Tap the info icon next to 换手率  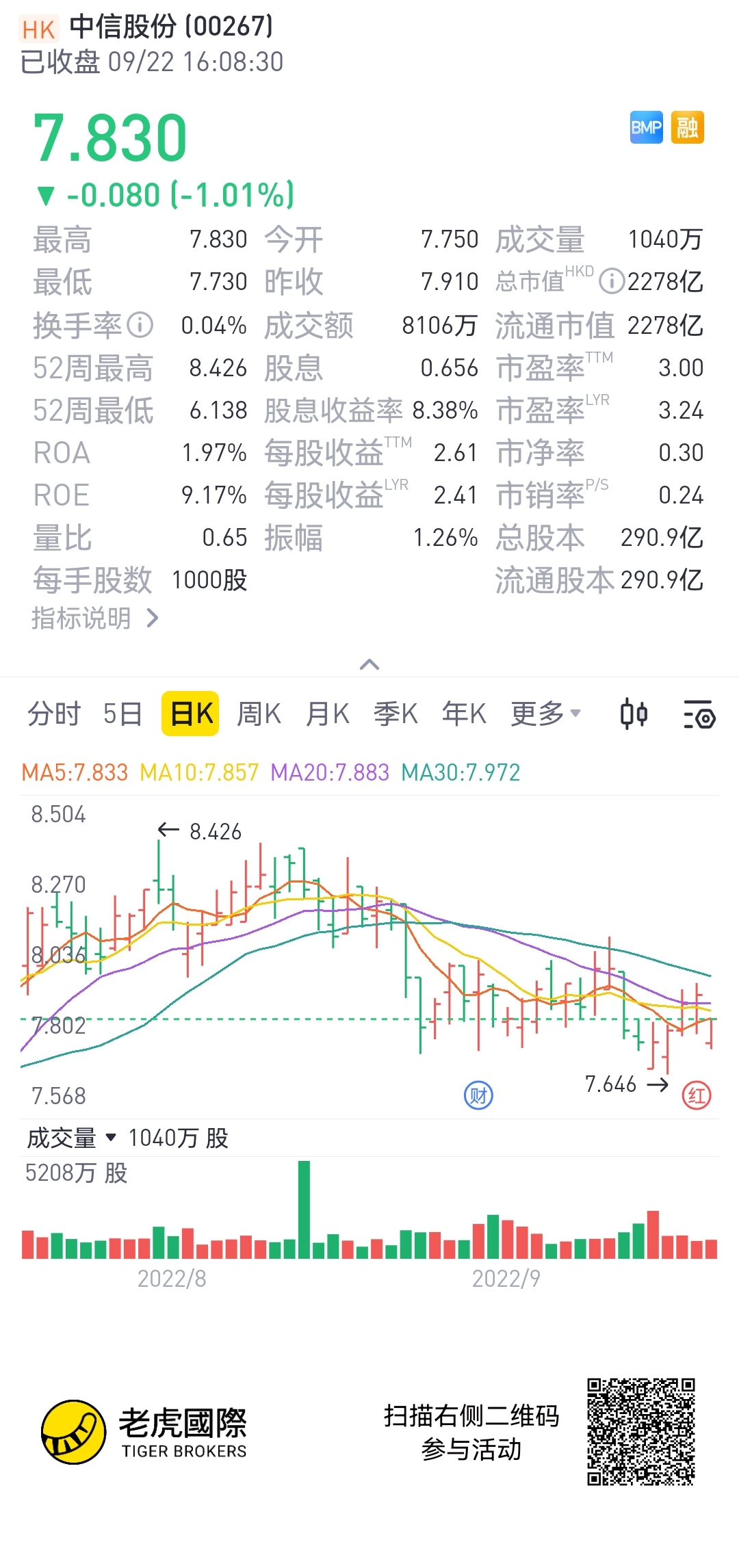(x=140, y=325)
